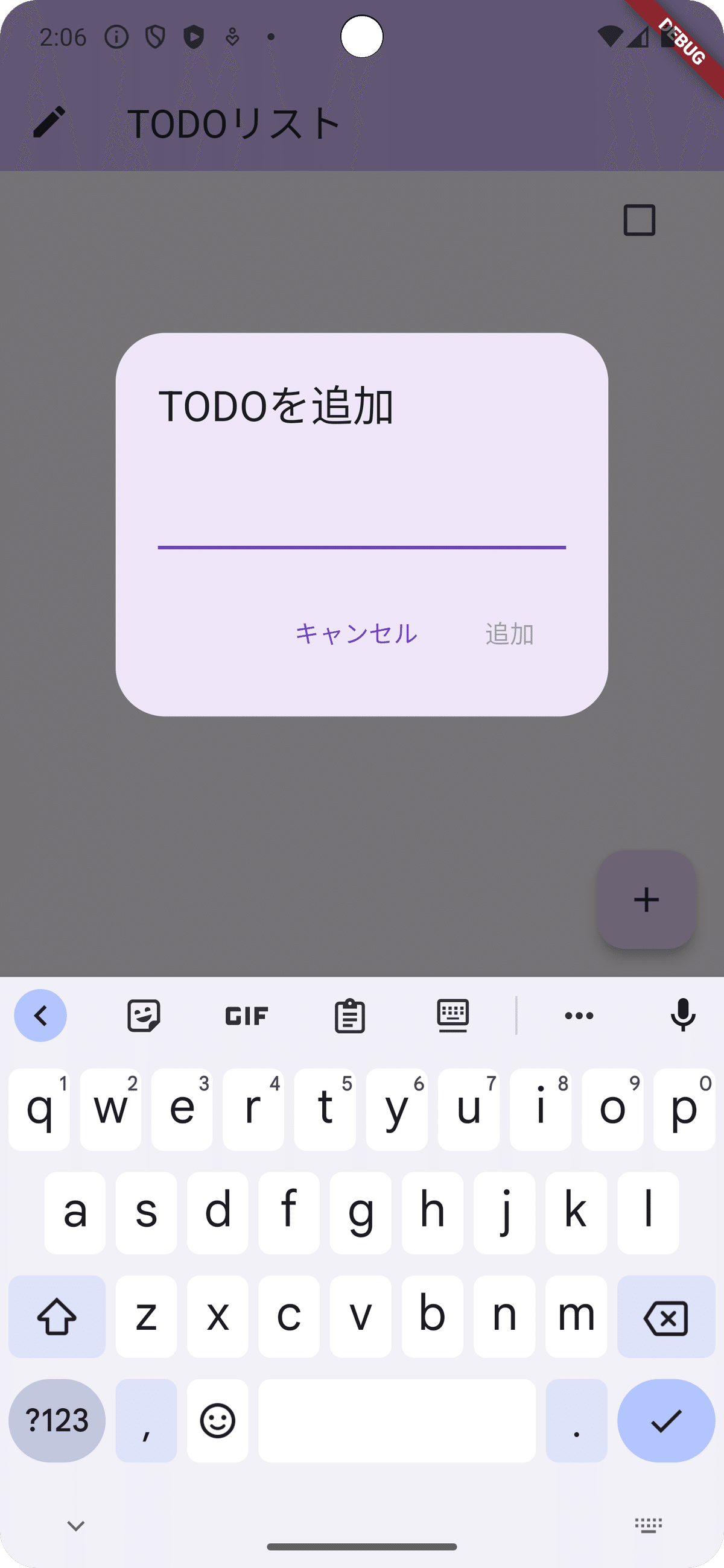Image resolution: width=724 pixels, height=1568 pixels.
Task: Tap the keyboard's backspace key
Action: (x=666, y=1317)
